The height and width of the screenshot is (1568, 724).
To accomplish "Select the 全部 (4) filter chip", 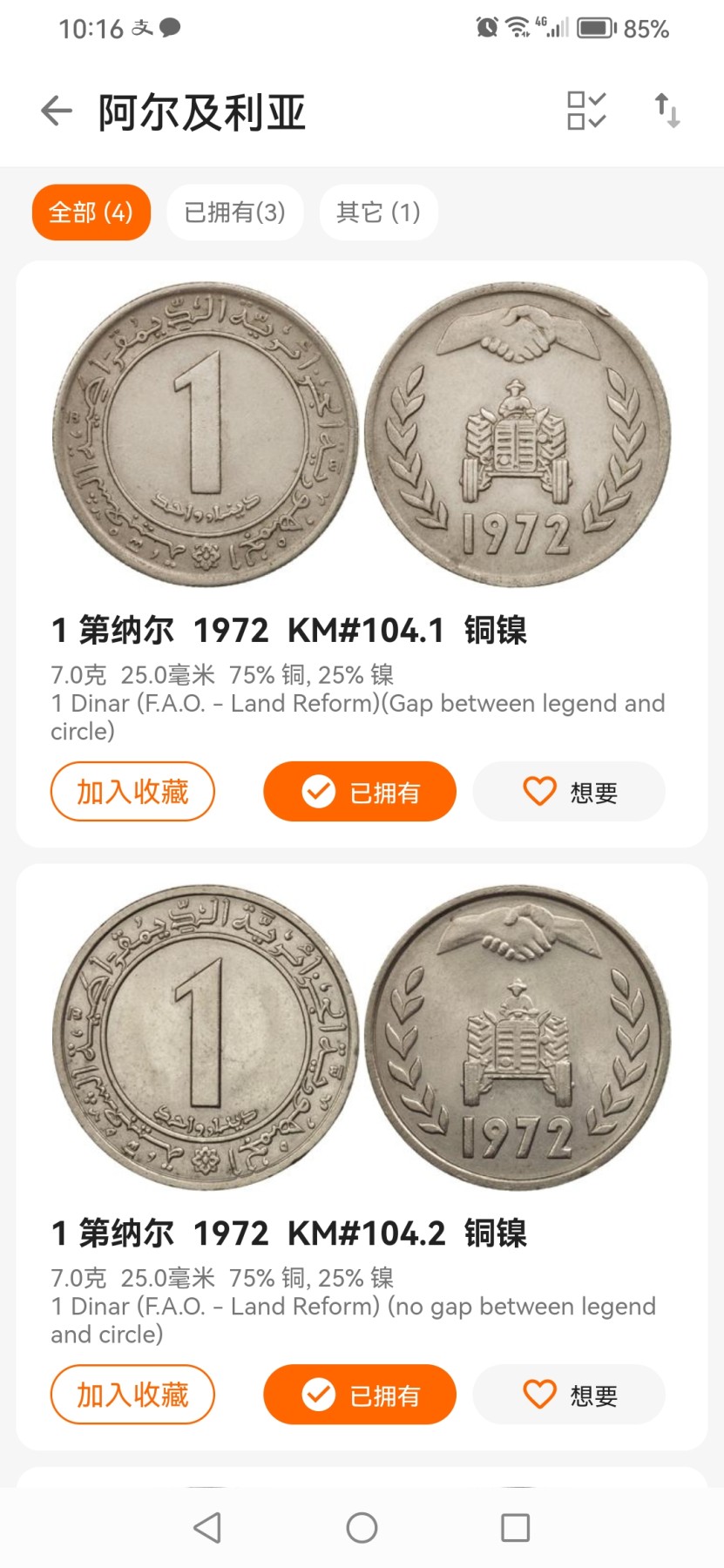I will tap(91, 212).
